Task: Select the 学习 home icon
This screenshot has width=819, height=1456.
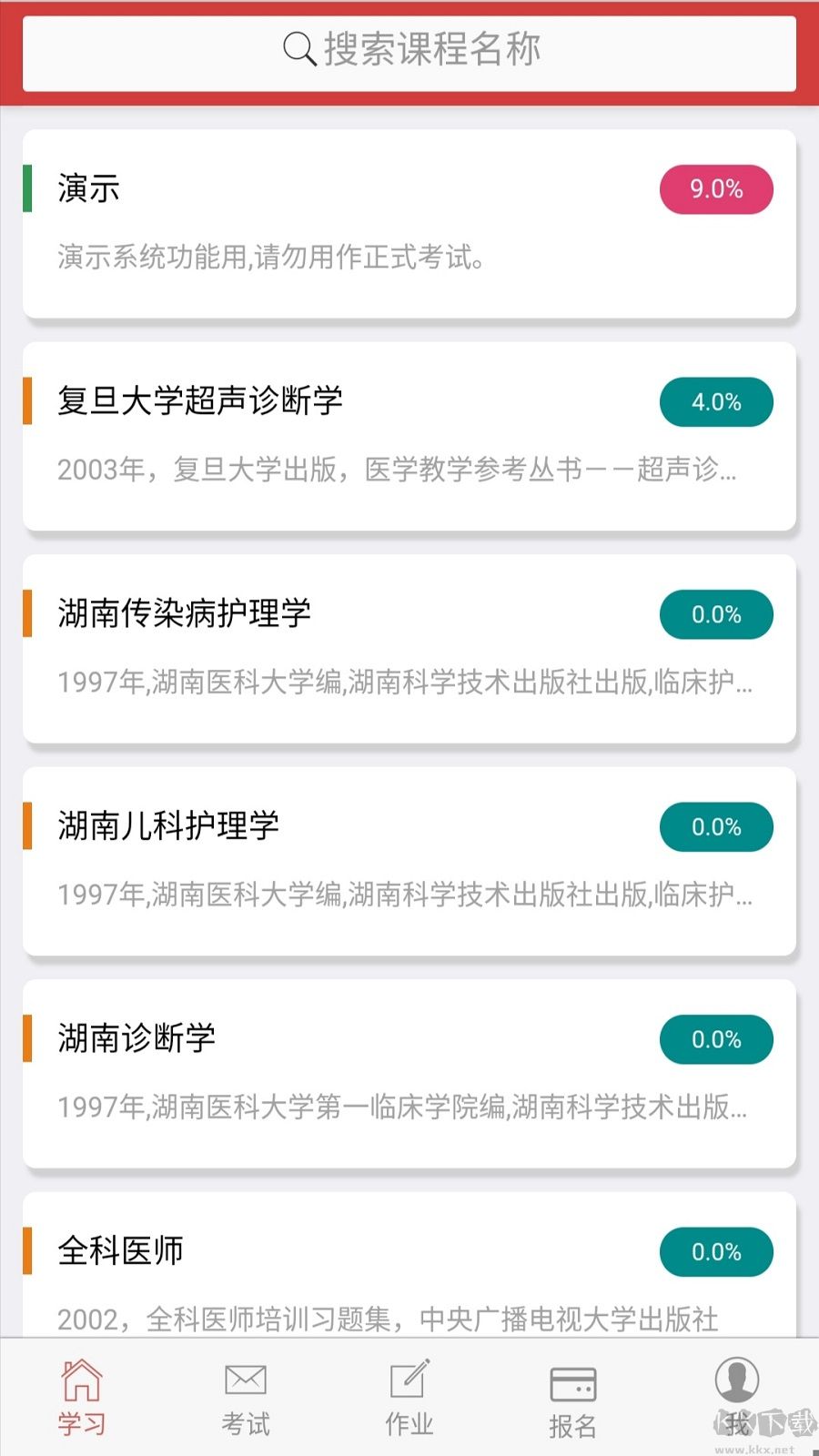Action: tap(82, 1380)
